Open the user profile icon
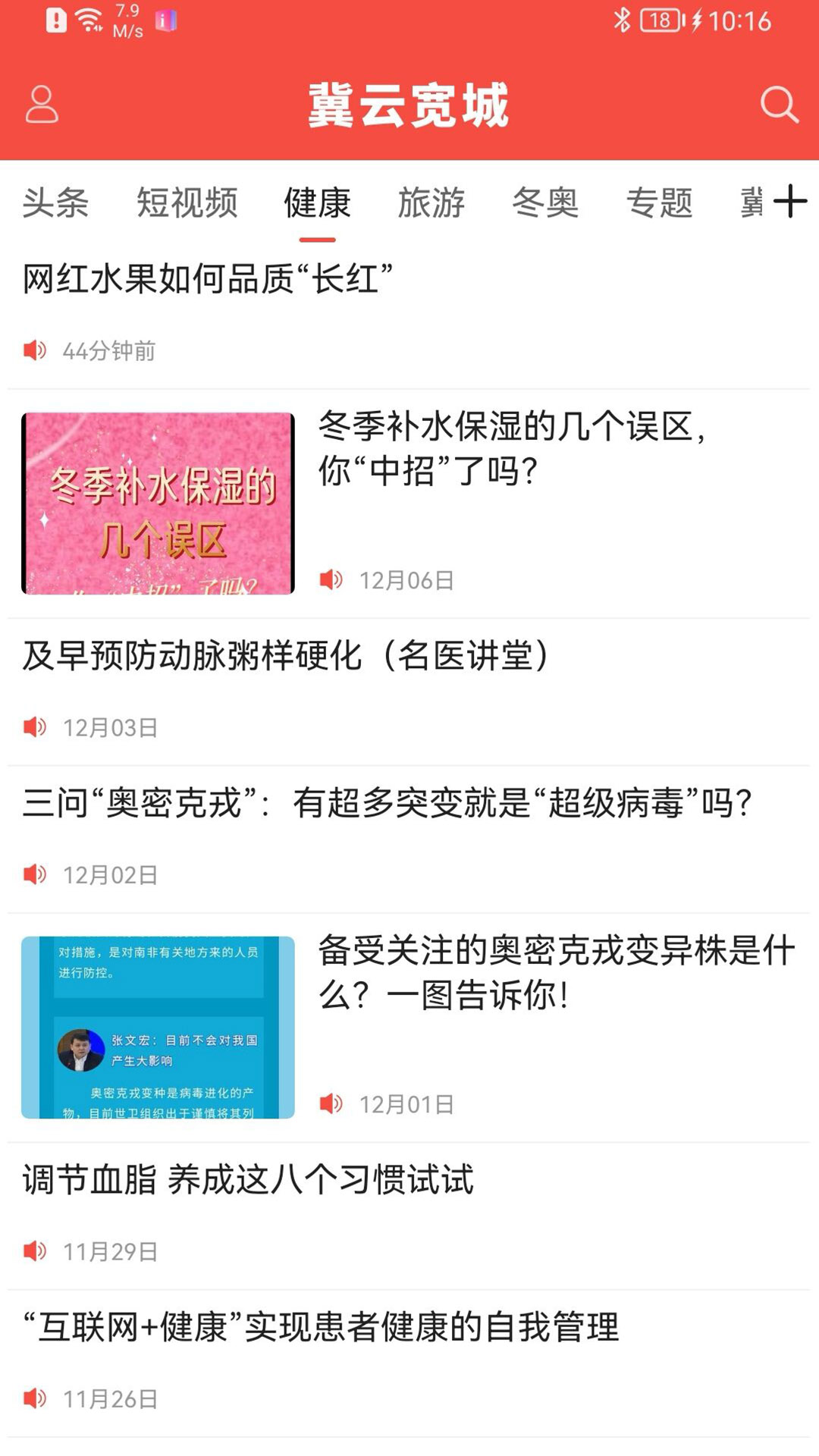This screenshot has height=1456, width=819. (x=42, y=105)
